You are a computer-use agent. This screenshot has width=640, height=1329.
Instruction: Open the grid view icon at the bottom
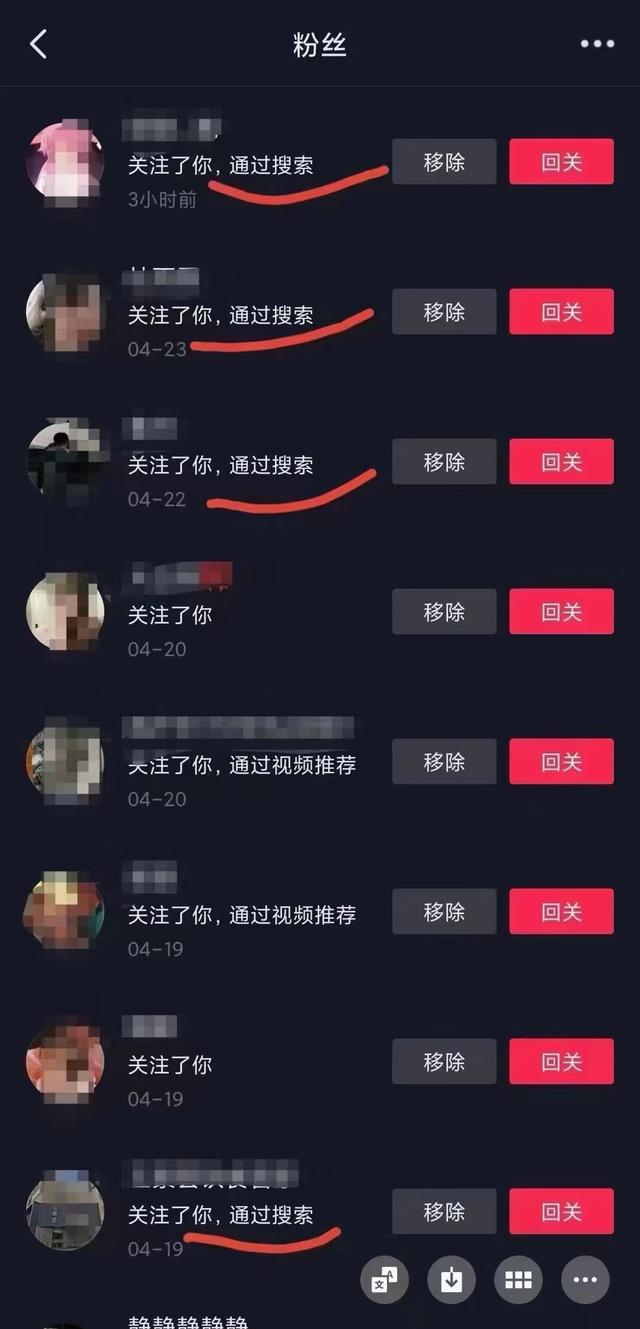point(518,1280)
